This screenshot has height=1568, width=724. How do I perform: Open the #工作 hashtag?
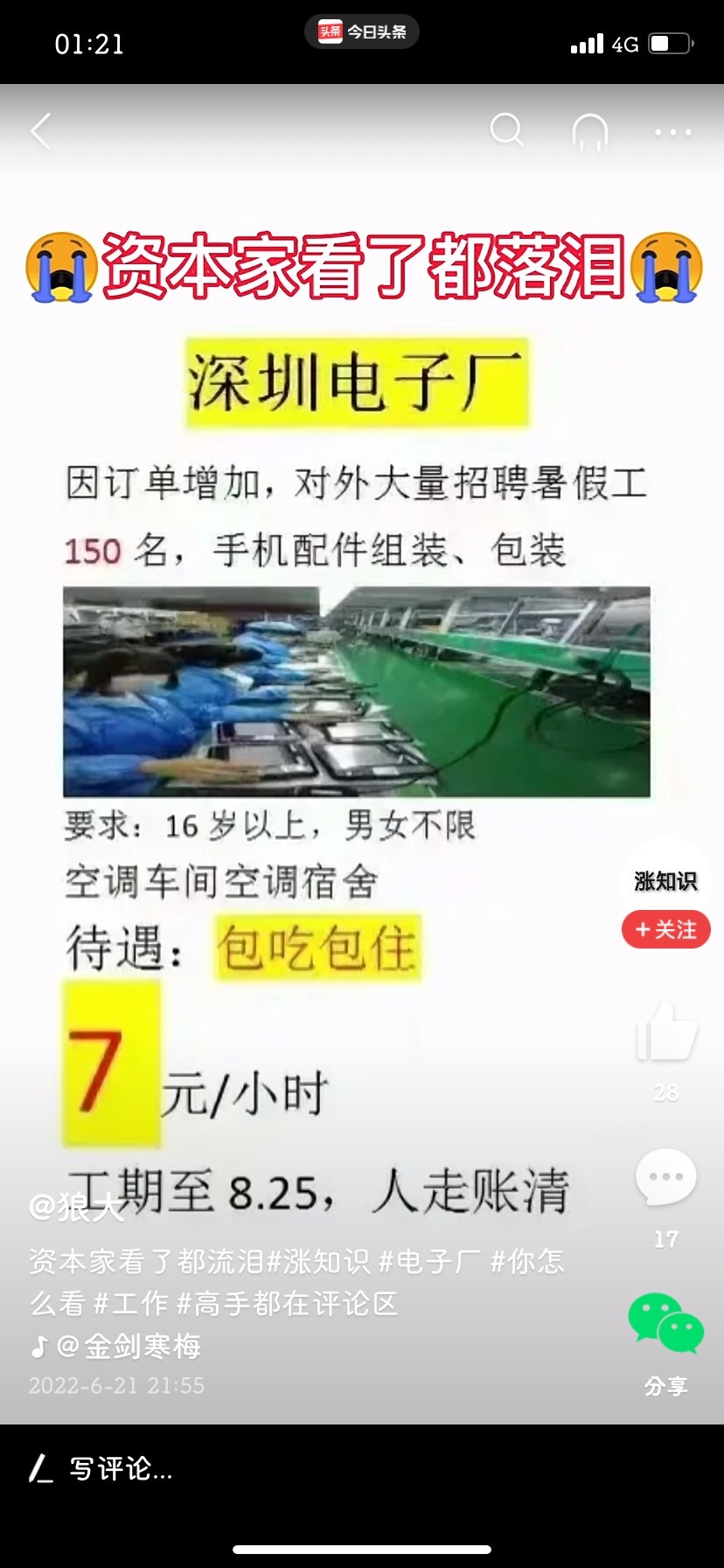coord(130,1303)
